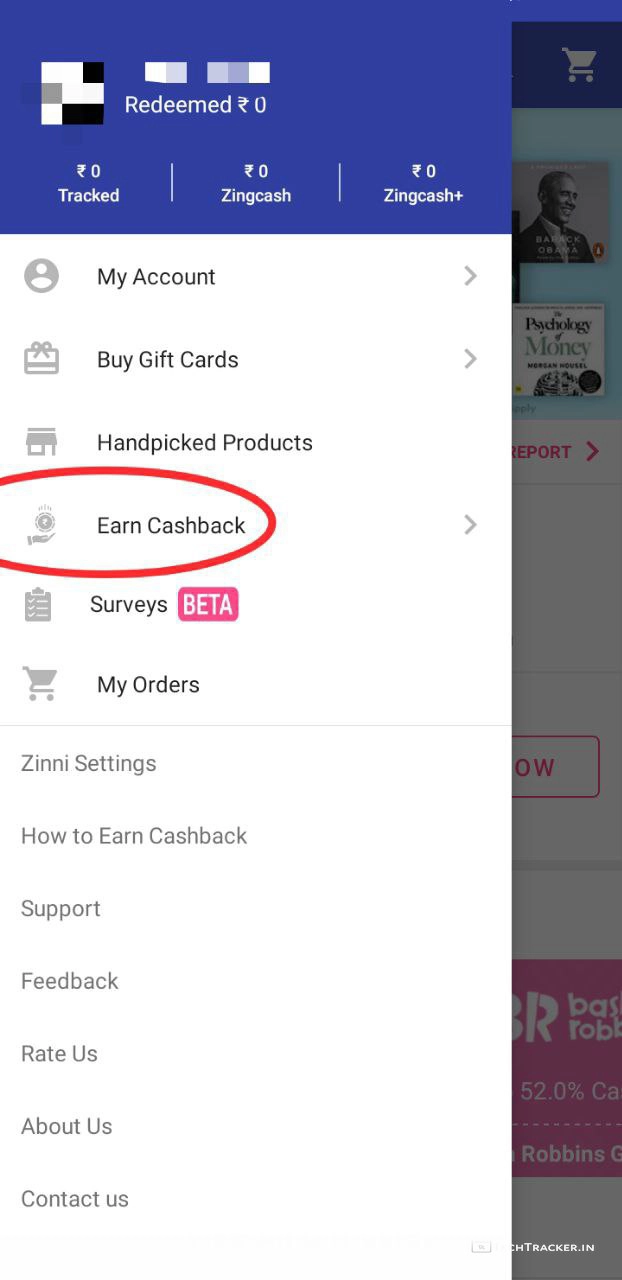Open the Surveys beta section
622x1280 pixels.
pyautogui.click(x=129, y=605)
